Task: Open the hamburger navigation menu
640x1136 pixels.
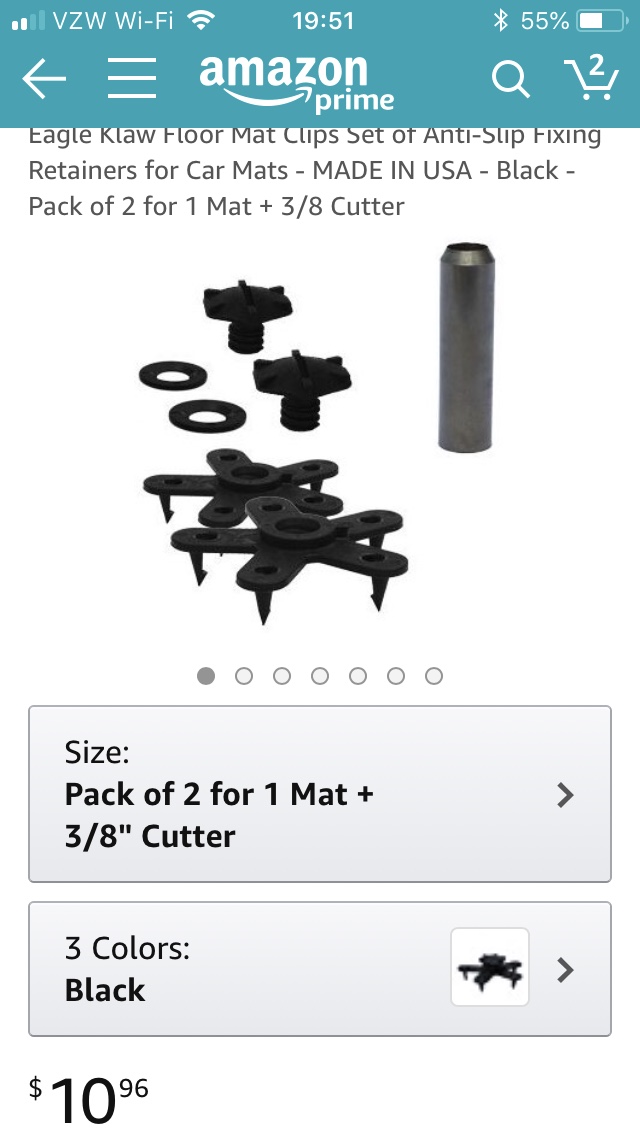Action: tap(131, 80)
